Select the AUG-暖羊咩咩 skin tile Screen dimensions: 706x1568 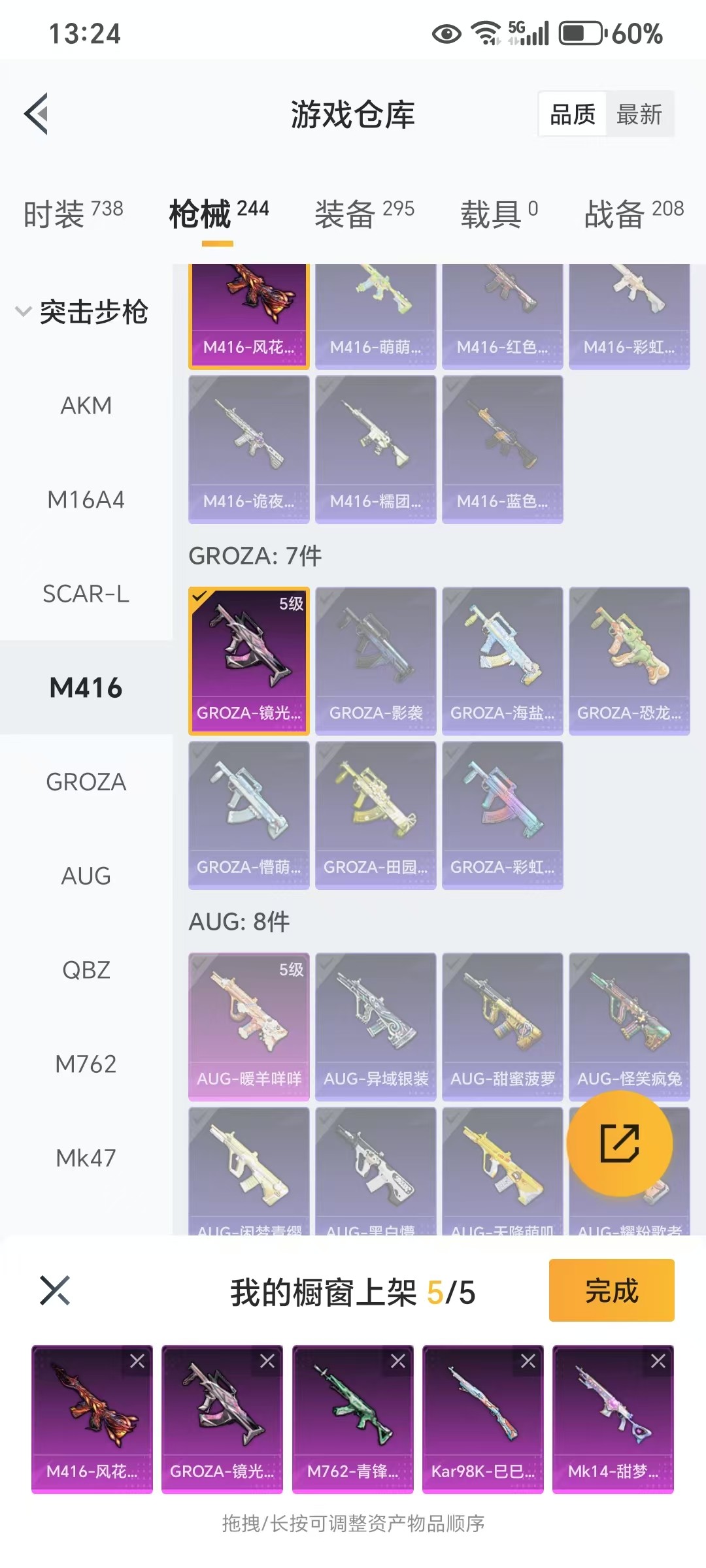coord(248,1026)
